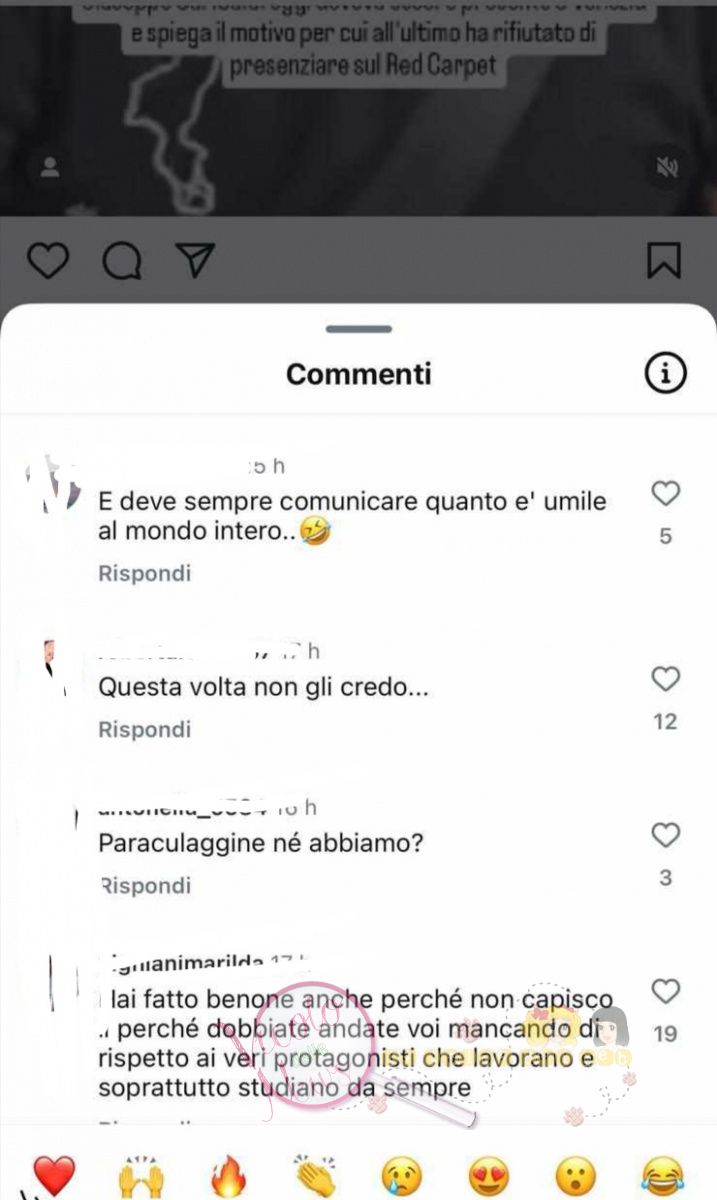Viewport: 717px width, 1200px height.
Task: Send the fire emoji reaction
Action: [x=228, y=1172]
